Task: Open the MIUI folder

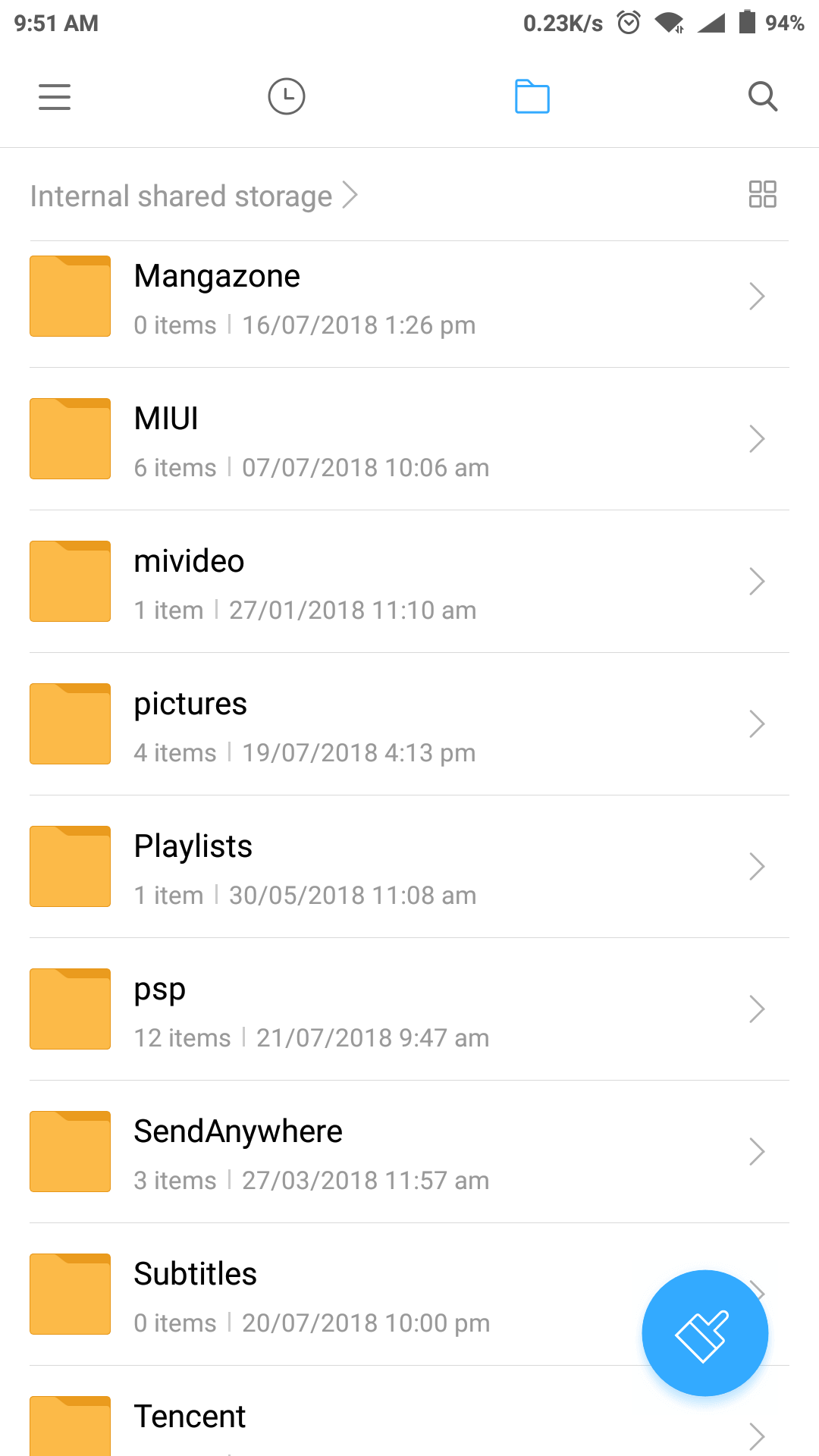Action: tap(379, 440)
